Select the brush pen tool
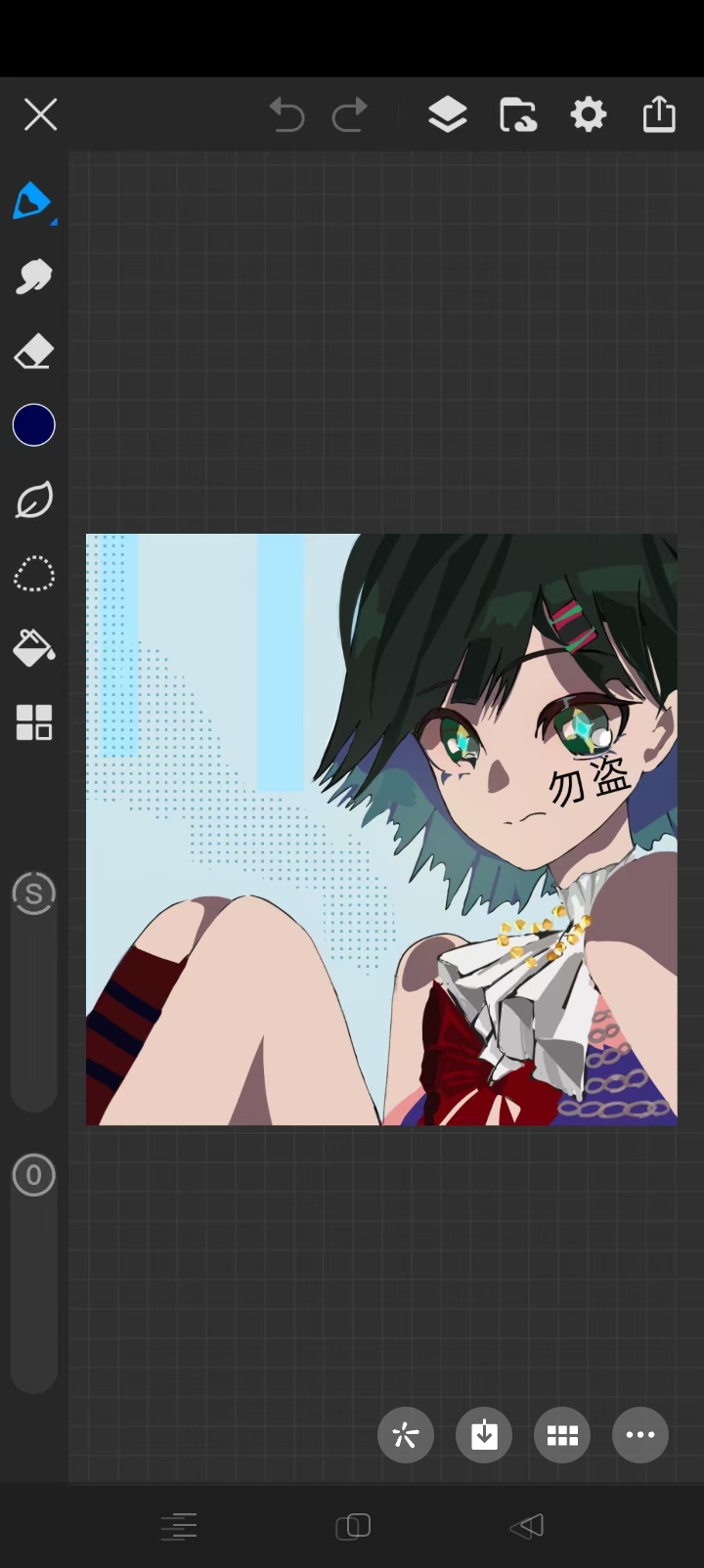Viewport: 704px width, 1568px height. point(33,202)
